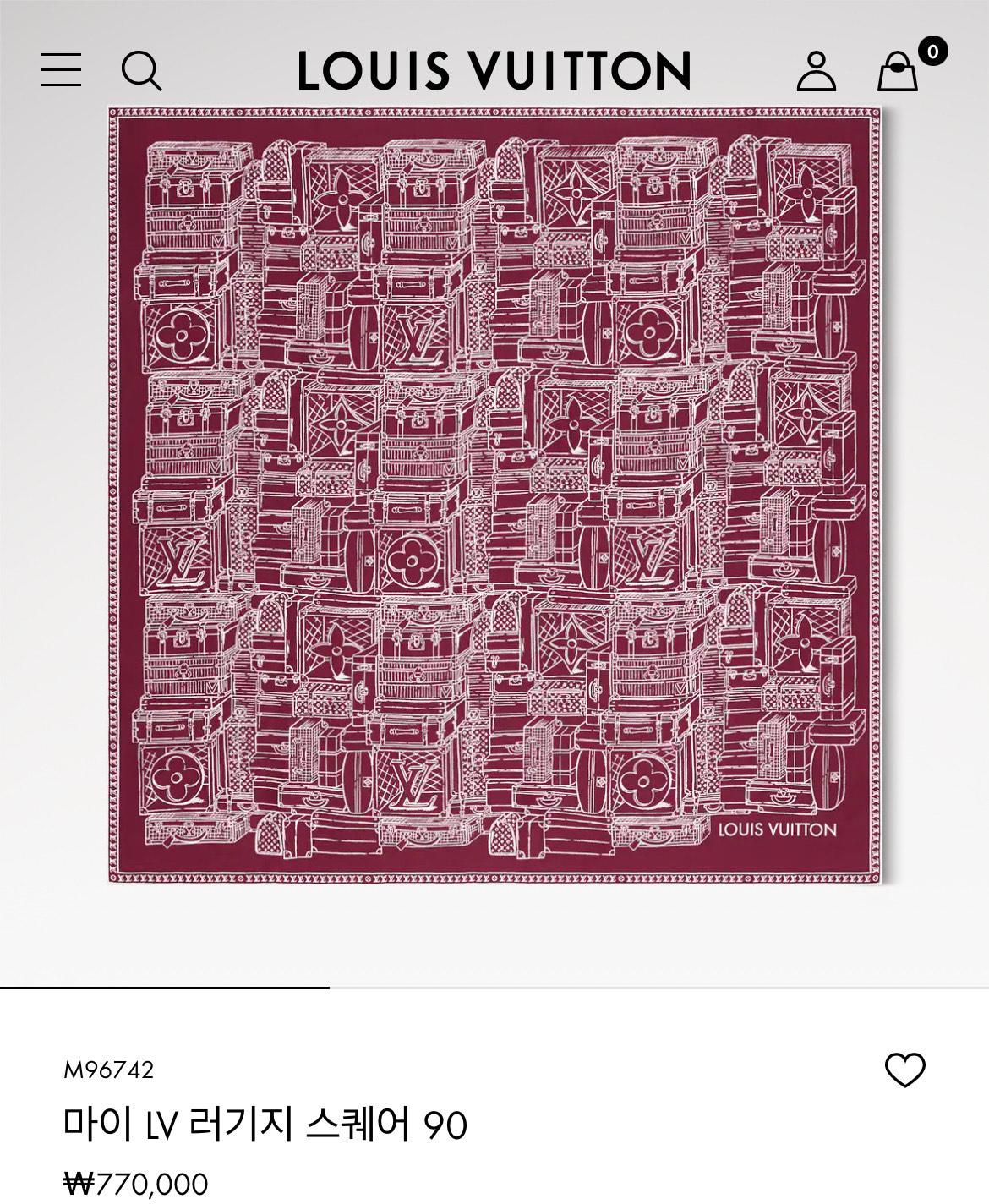The height and width of the screenshot is (1204, 989).
Task: Open the shopping bag
Action: [898, 71]
